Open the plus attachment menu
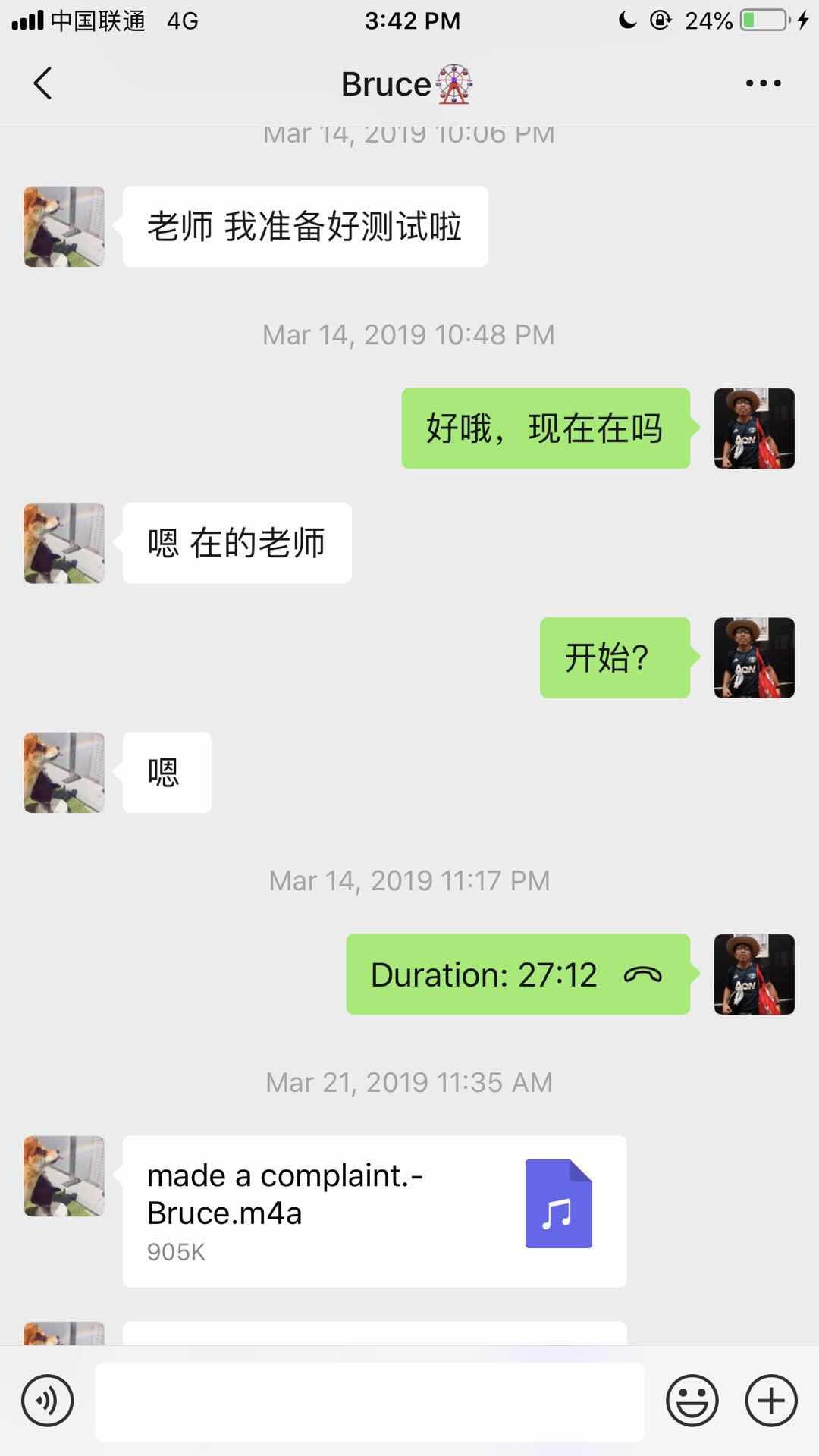The width and height of the screenshot is (819, 1456). click(771, 1401)
